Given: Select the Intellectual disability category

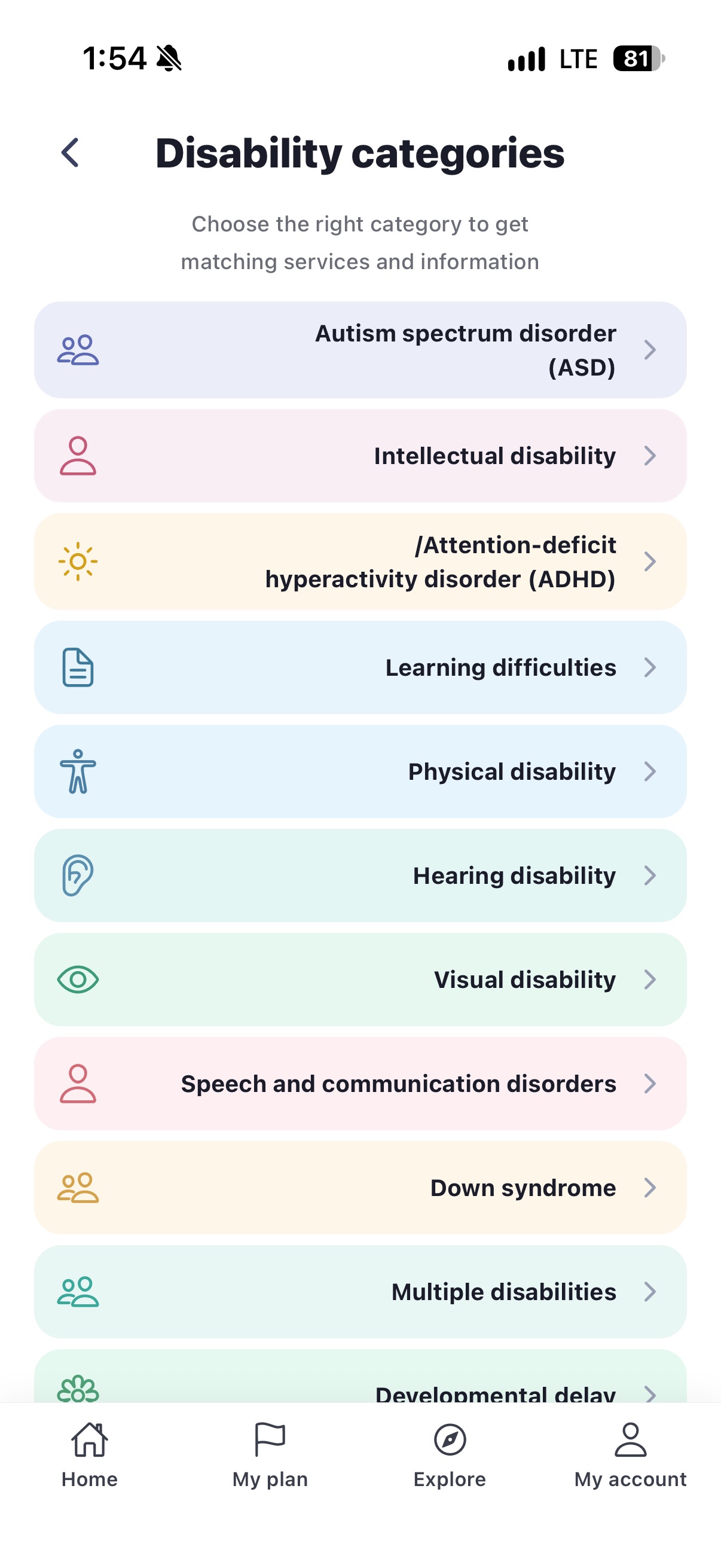Looking at the screenshot, I should coord(360,456).
